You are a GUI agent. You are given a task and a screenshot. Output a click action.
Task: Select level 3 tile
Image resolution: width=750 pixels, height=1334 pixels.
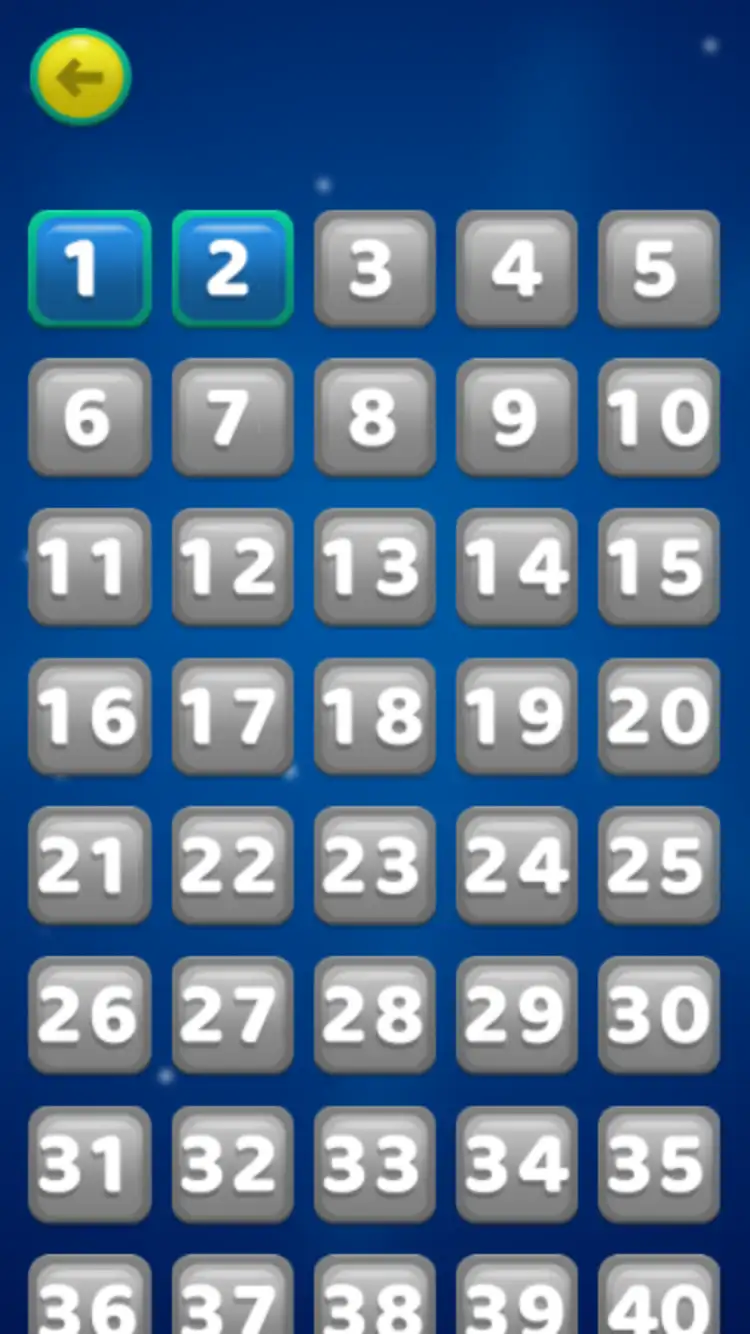coord(374,268)
